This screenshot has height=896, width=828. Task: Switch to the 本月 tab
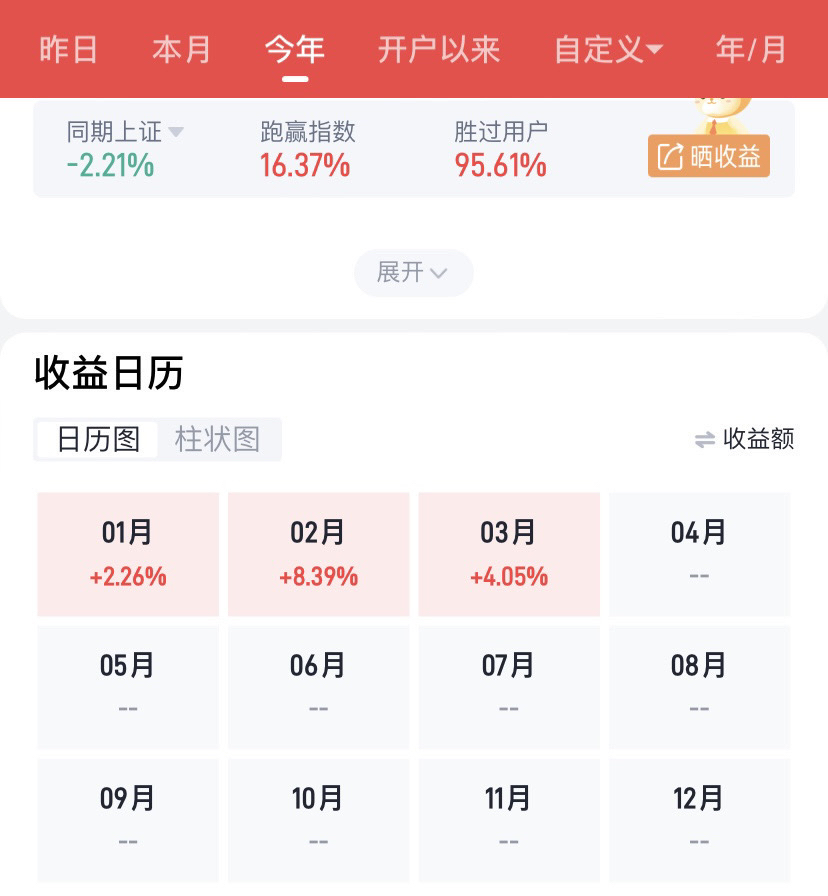tap(181, 49)
